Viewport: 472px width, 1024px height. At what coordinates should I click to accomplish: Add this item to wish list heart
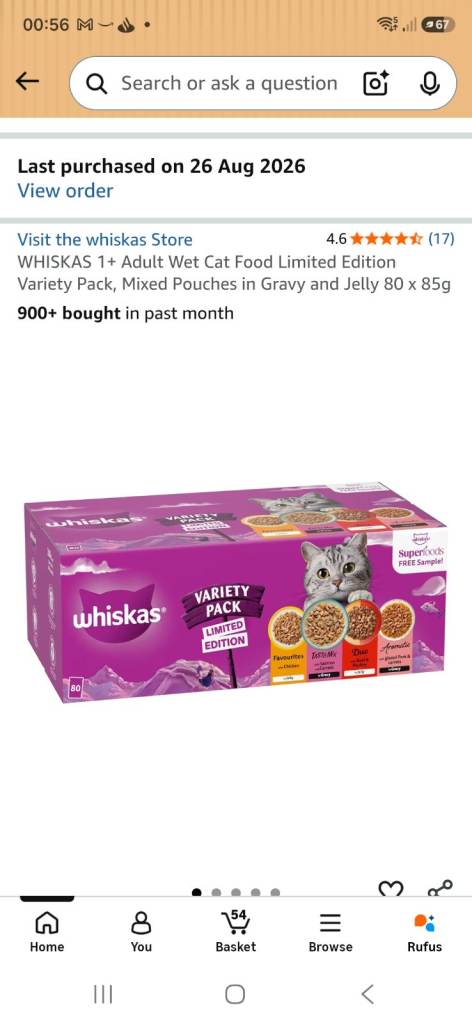[x=390, y=888]
